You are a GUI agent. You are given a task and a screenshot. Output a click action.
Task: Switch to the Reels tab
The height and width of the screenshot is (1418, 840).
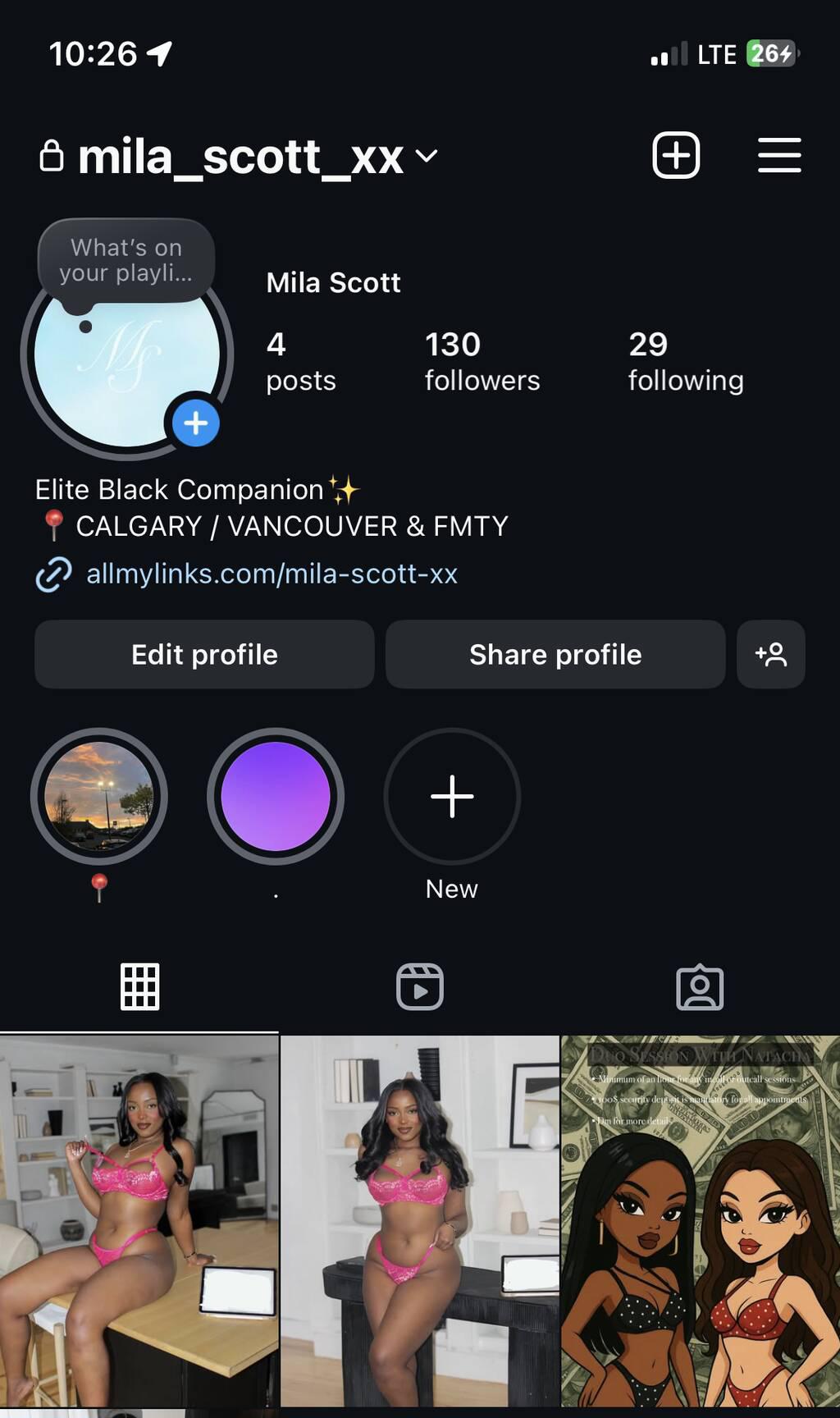pos(419,986)
